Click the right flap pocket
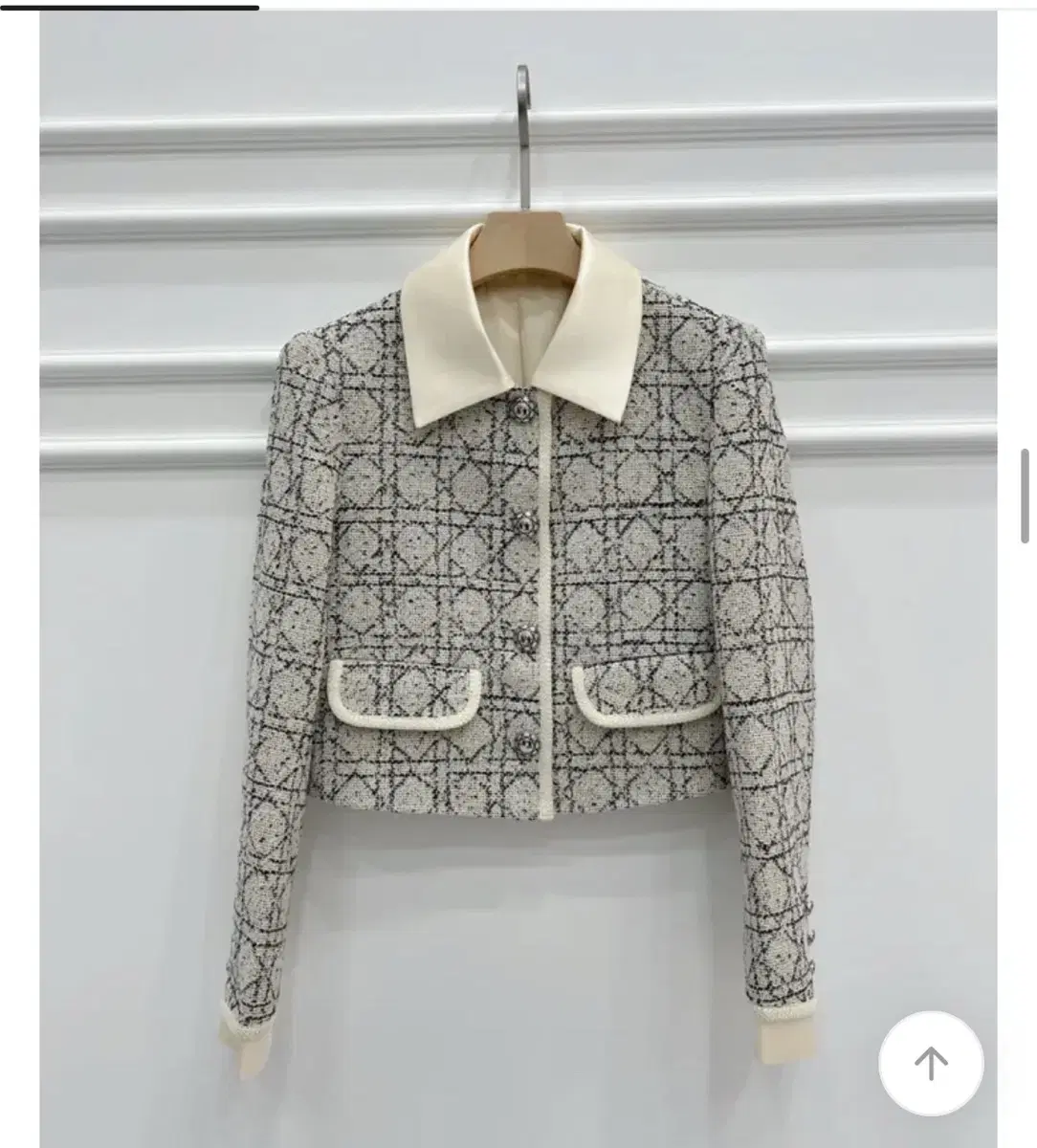Screen dimensions: 1037x1148 point(643,691)
